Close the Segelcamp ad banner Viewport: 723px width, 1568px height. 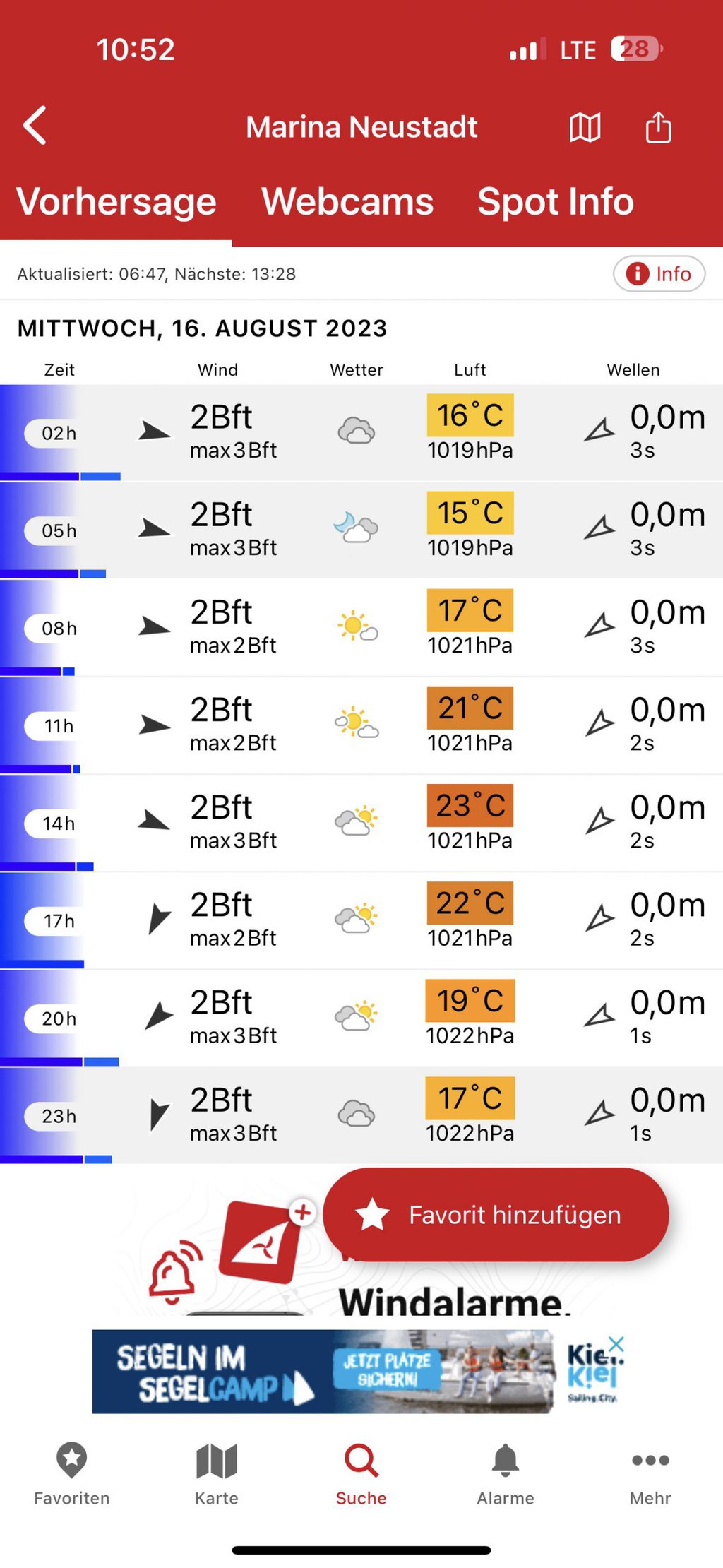coord(616,1343)
